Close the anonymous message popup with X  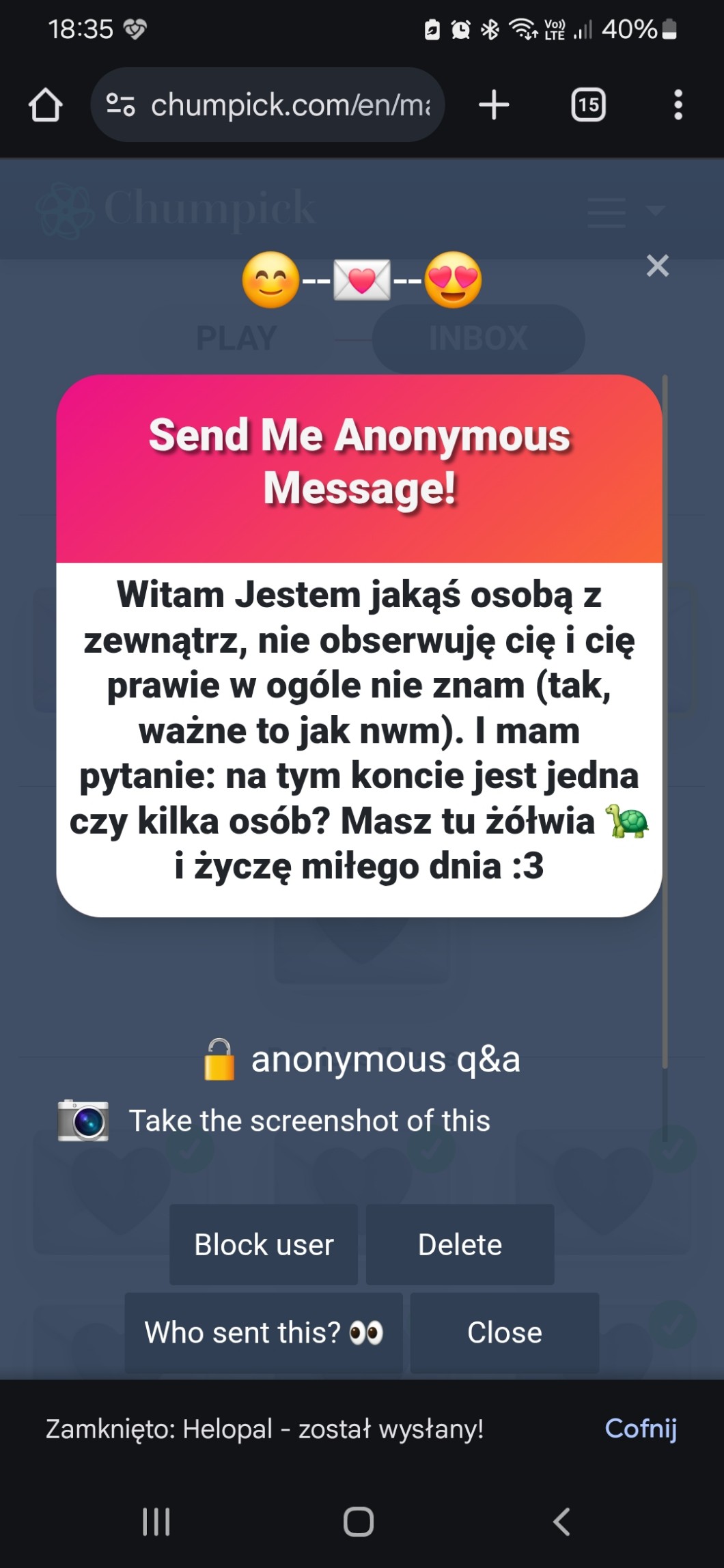click(x=657, y=266)
